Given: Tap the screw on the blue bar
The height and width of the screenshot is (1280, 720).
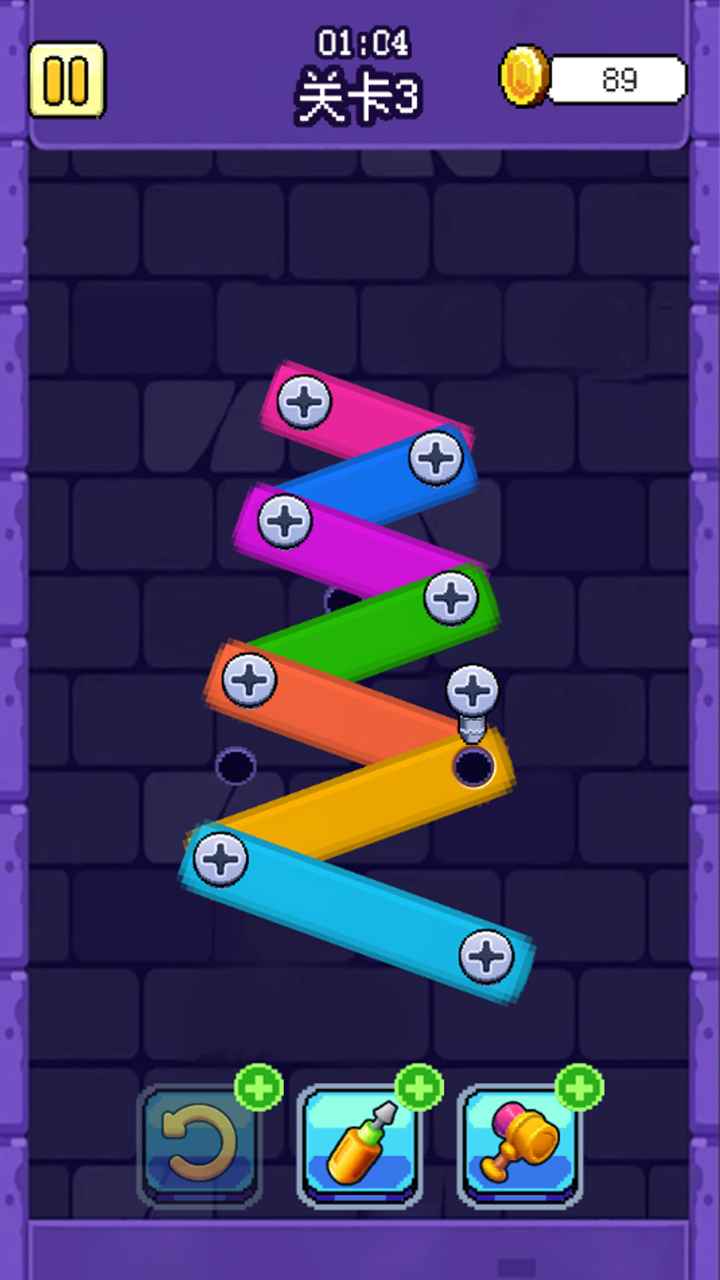Looking at the screenshot, I should 436,459.
